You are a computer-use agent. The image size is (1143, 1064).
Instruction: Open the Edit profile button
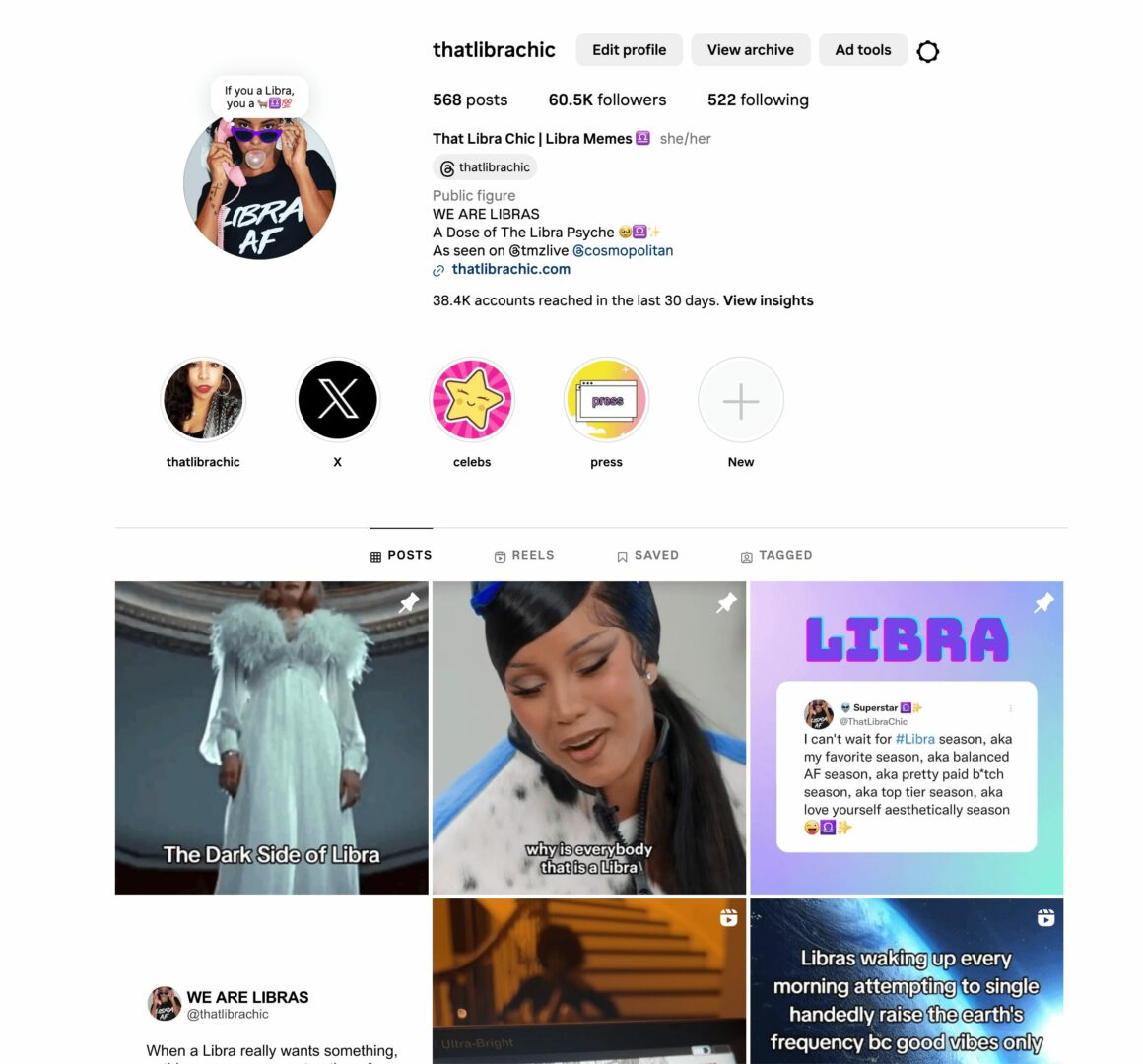629,50
